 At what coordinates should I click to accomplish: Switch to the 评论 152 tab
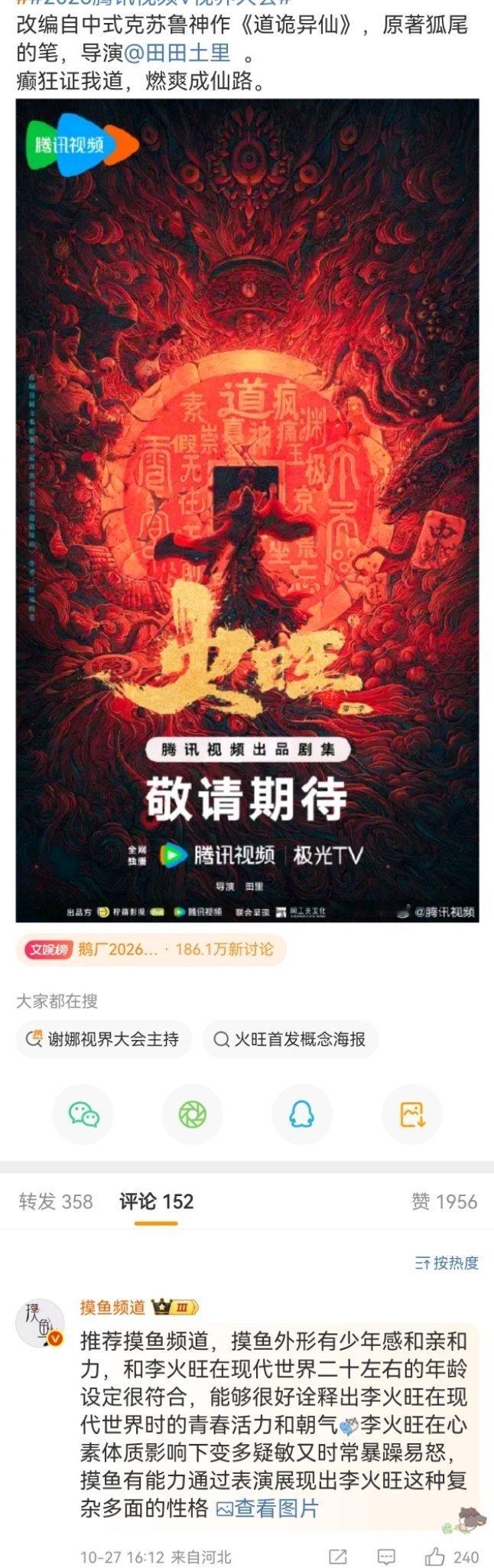[x=156, y=1201]
